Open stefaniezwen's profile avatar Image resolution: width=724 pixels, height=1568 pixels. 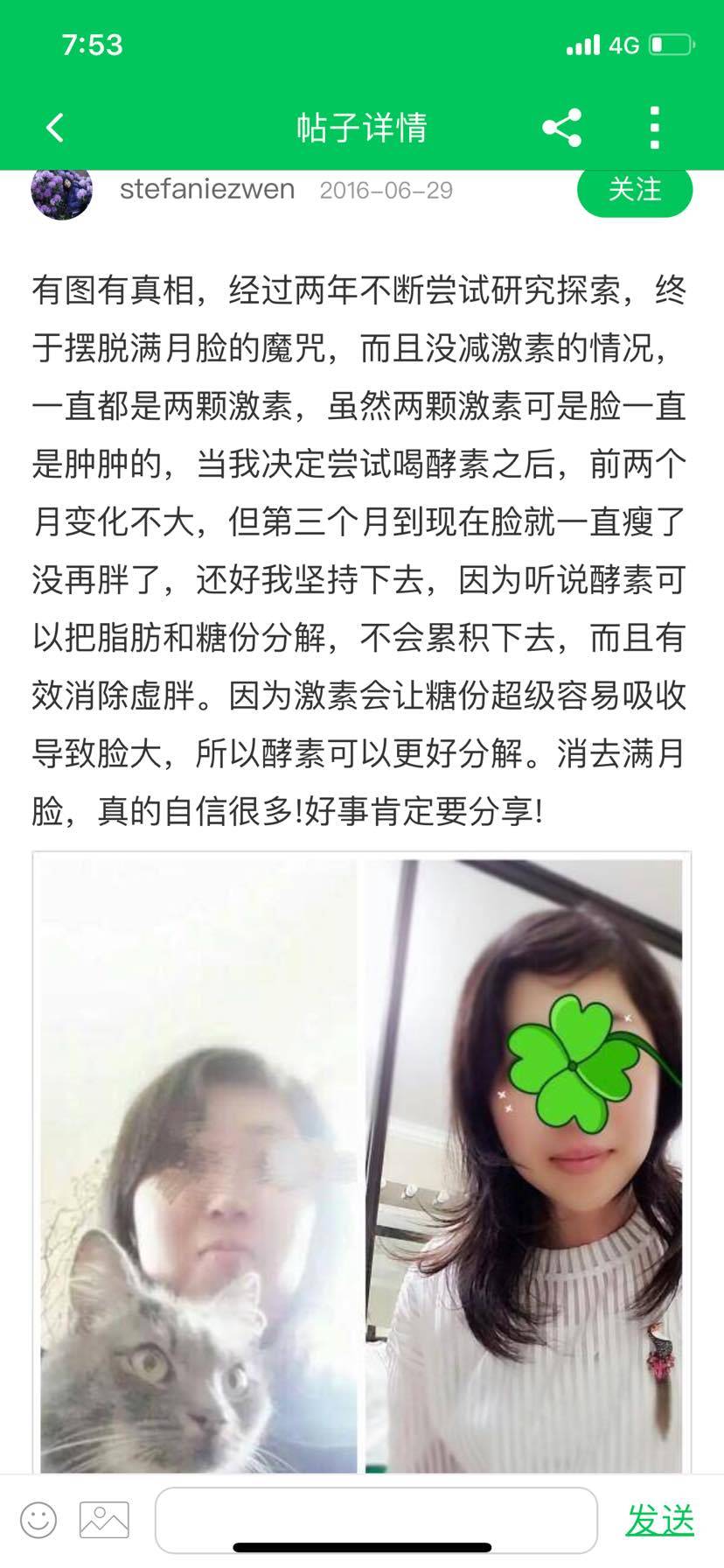(62, 191)
